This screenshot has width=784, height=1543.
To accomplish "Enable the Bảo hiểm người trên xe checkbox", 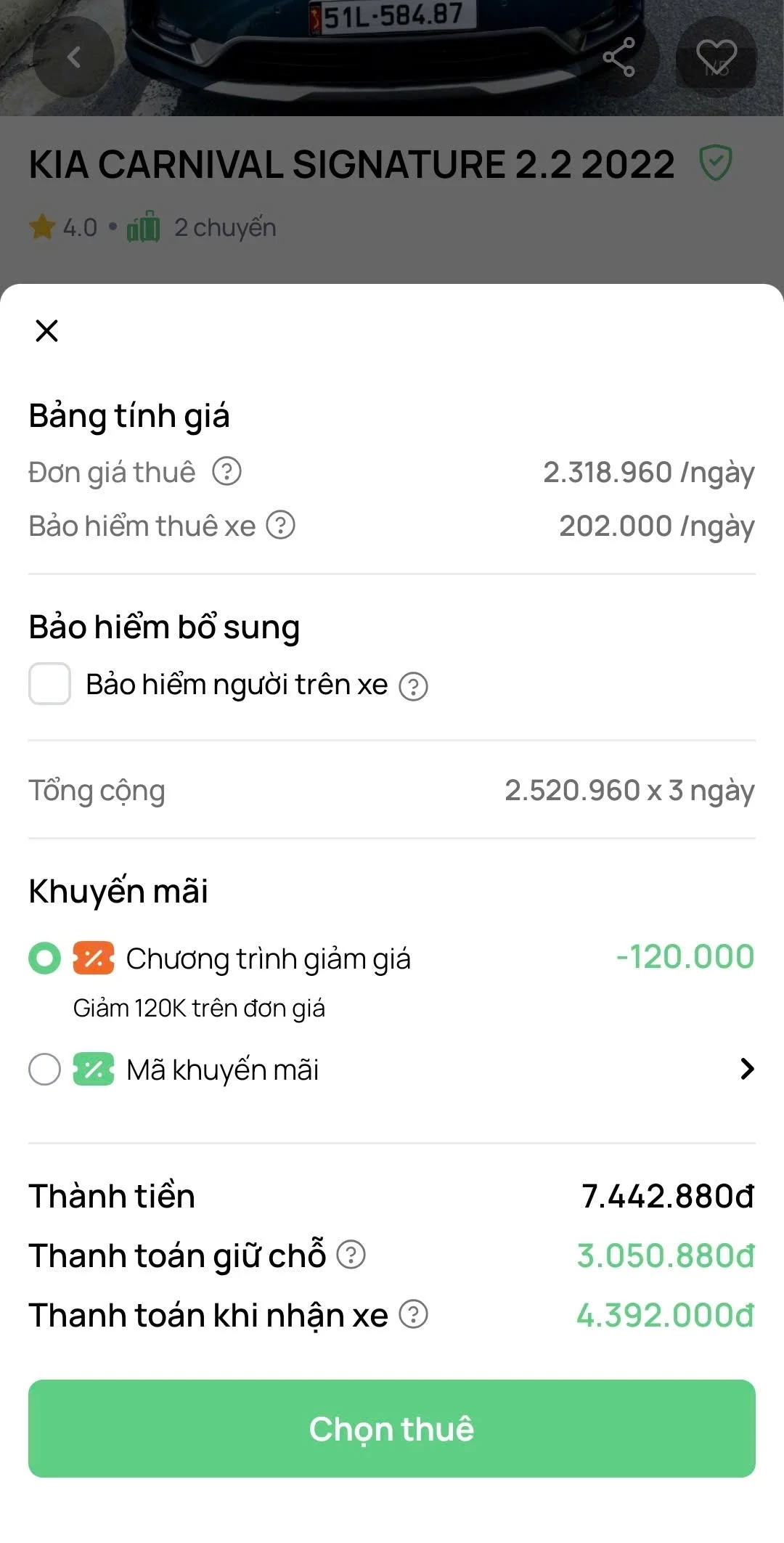I will tap(49, 683).
